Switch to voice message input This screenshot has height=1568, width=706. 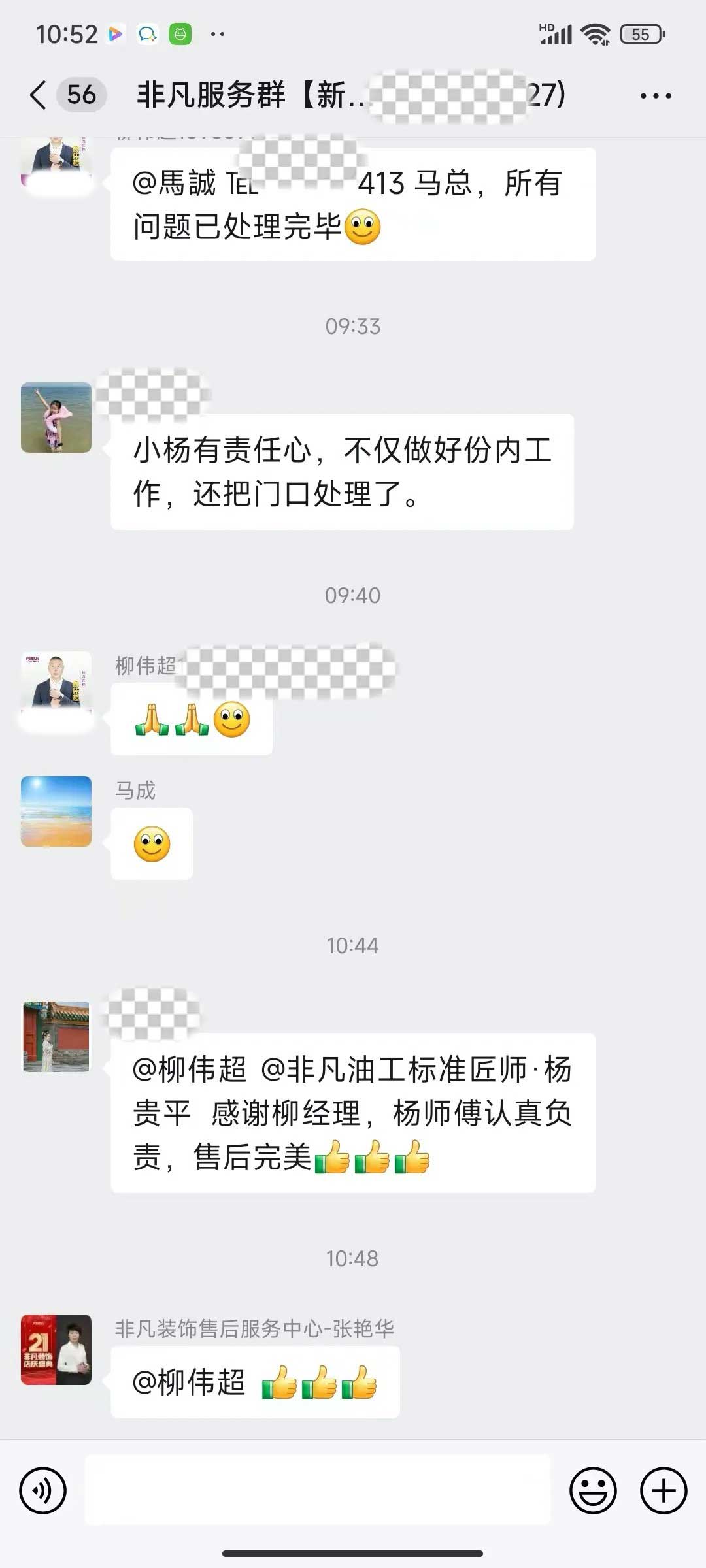point(43,1490)
